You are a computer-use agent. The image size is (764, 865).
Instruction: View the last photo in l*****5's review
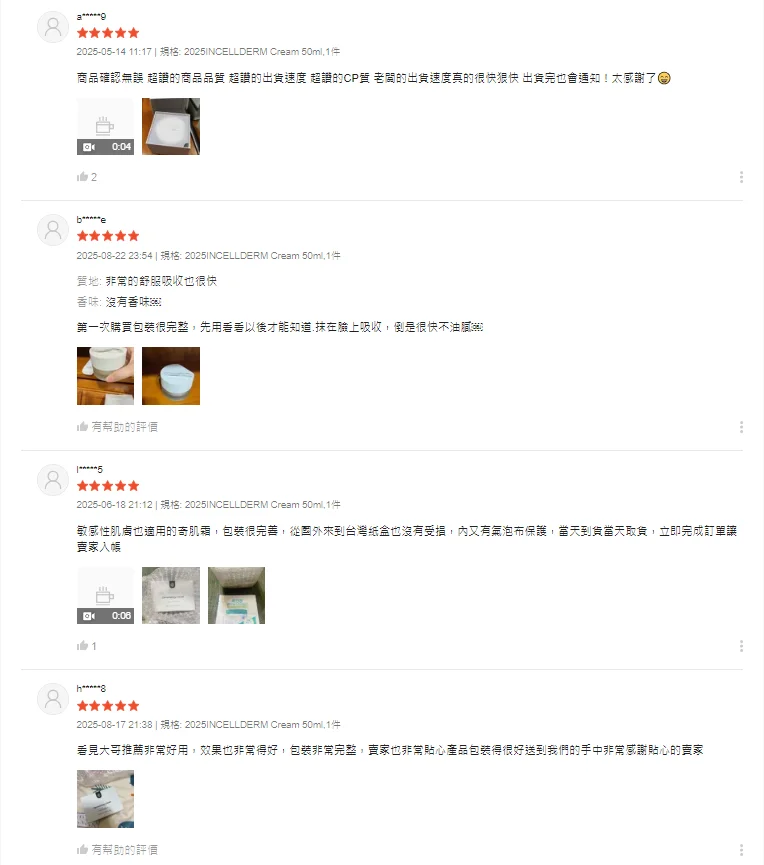pyautogui.click(x=236, y=595)
